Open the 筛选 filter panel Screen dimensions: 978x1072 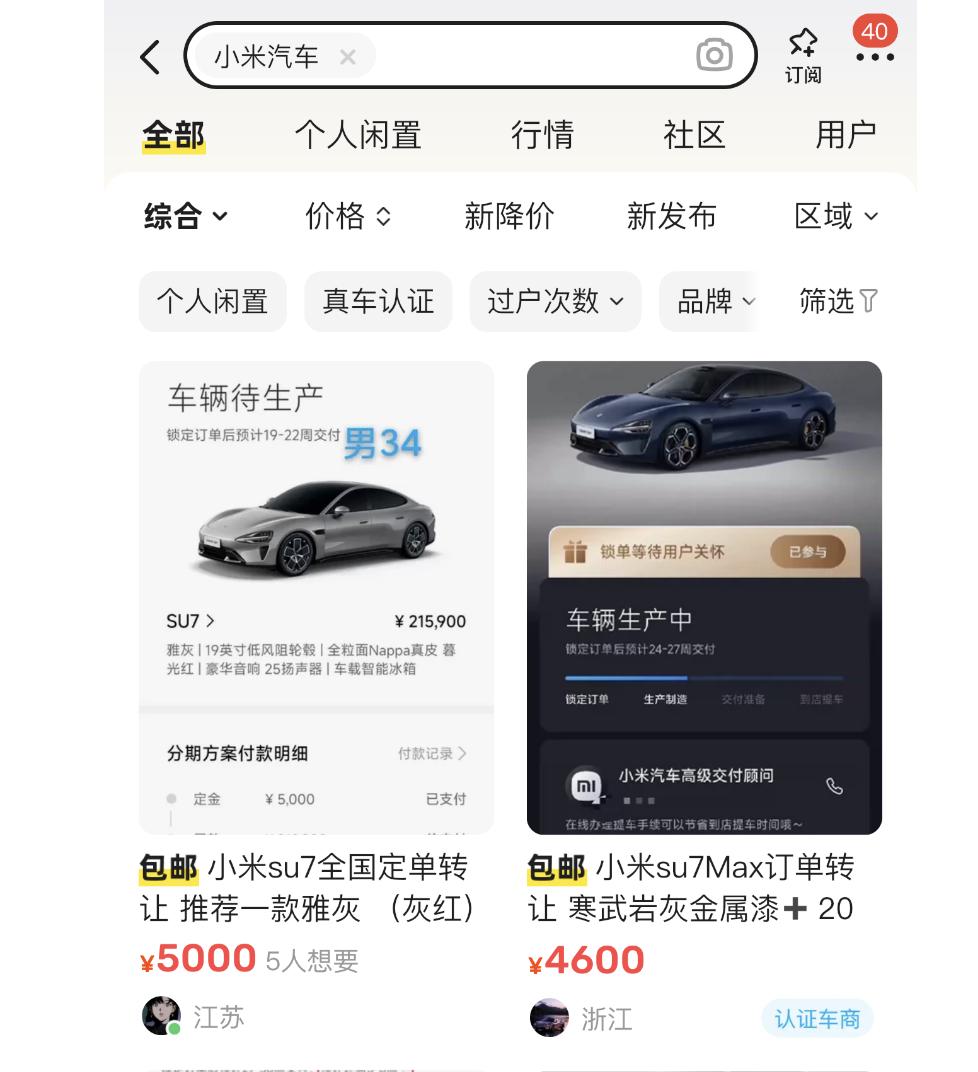(x=838, y=301)
